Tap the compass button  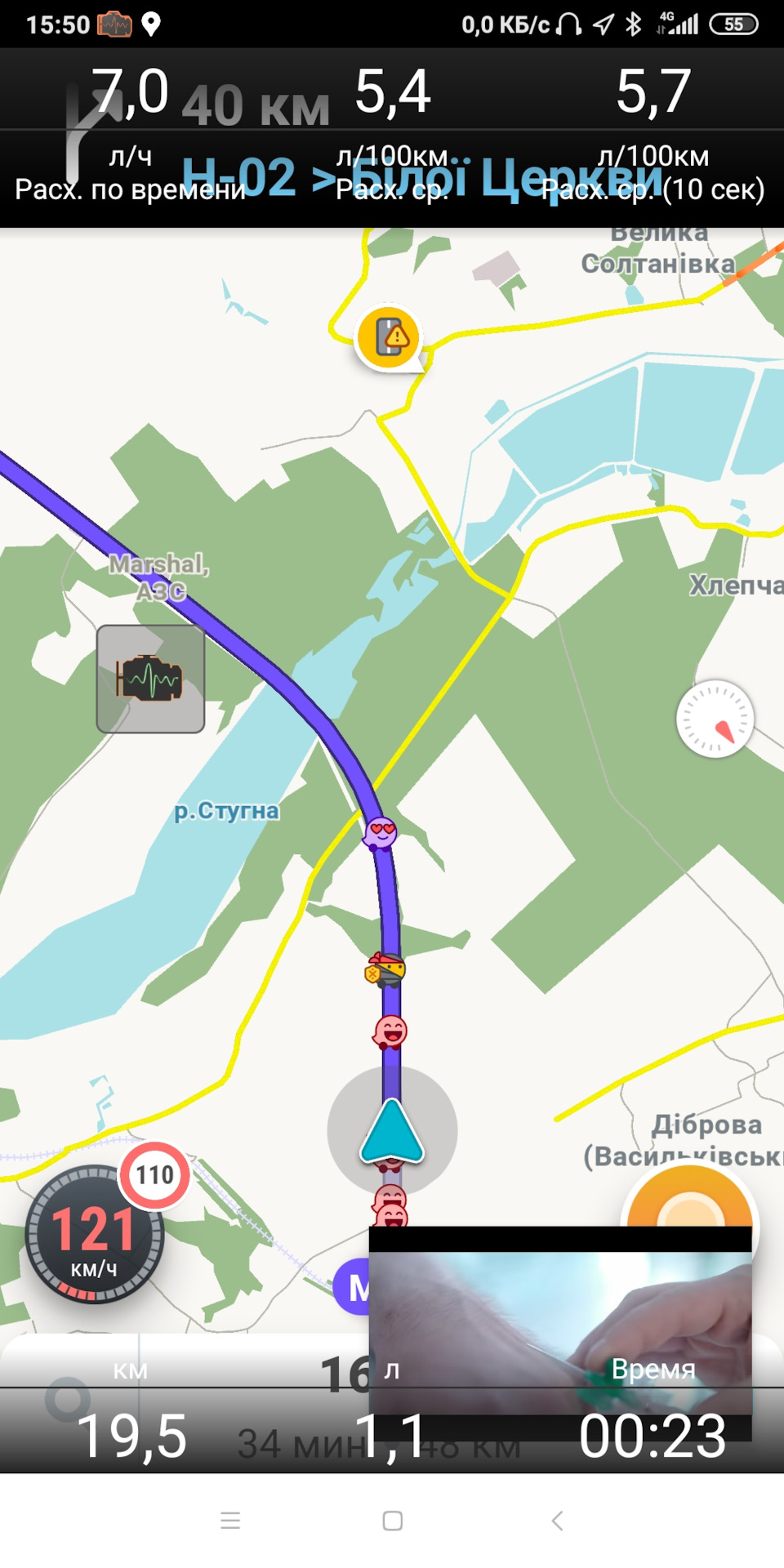(715, 719)
